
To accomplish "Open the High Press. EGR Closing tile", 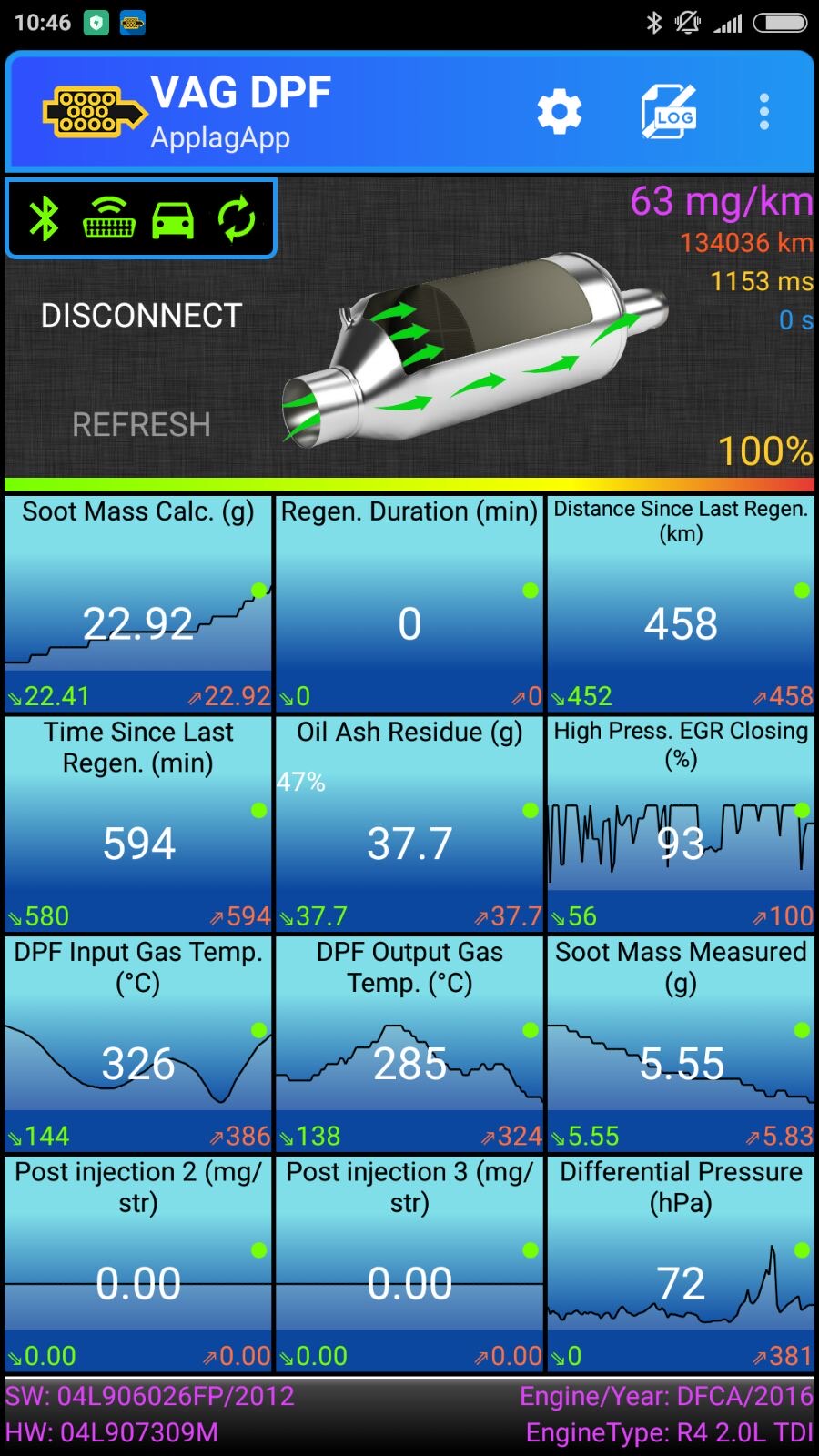I will [x=681, y=824].
